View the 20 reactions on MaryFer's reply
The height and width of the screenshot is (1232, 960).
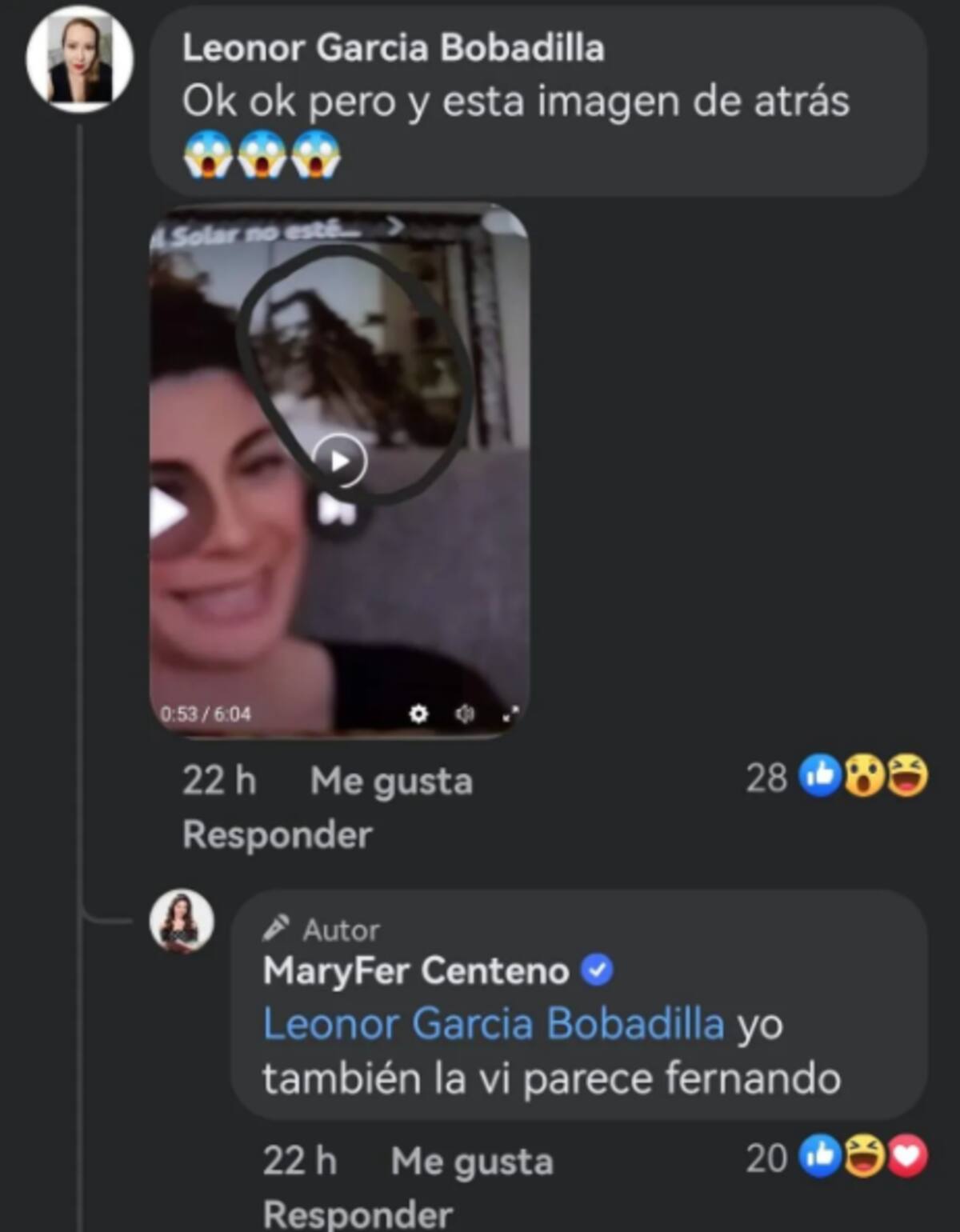coord(836,1158)
